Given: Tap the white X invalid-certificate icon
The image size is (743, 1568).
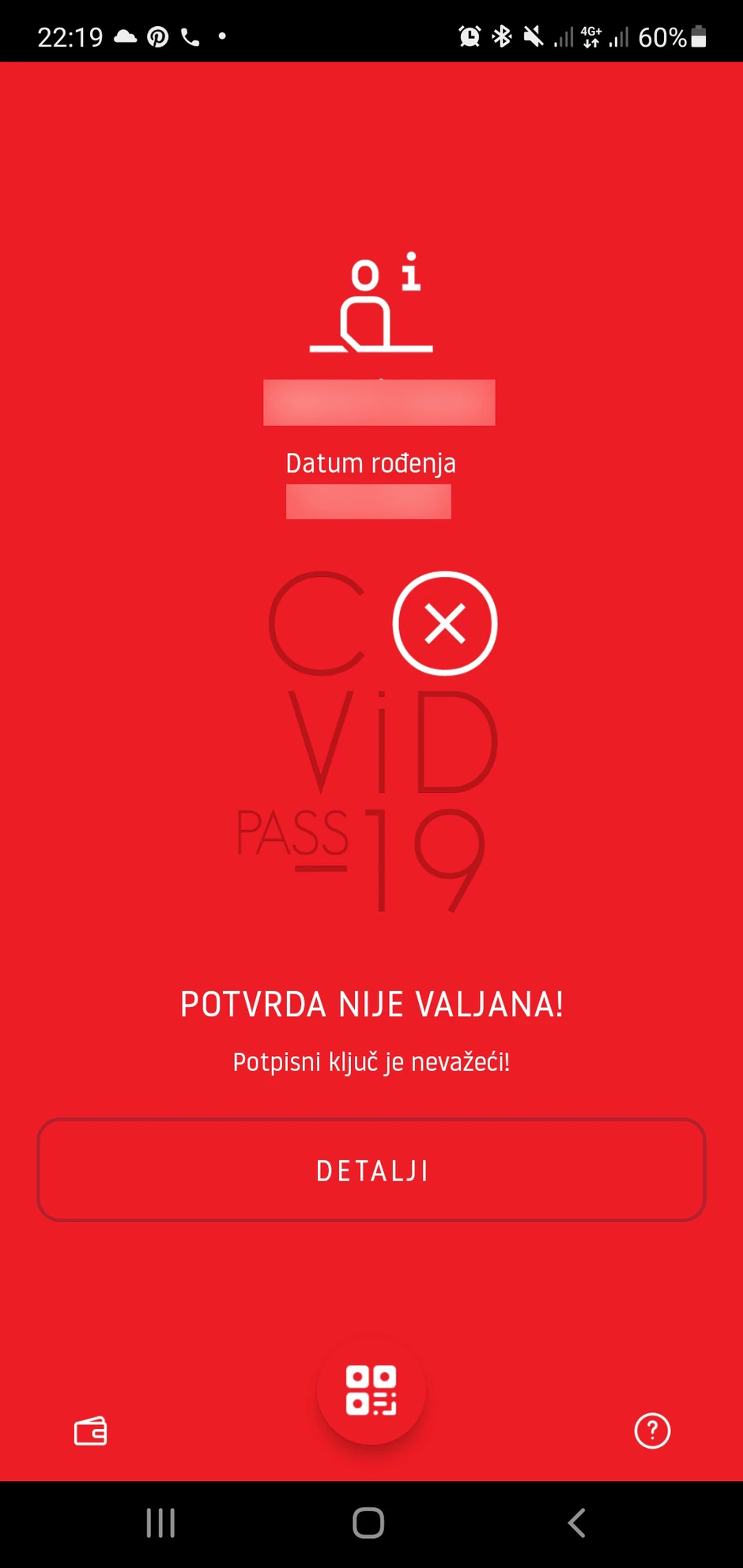Looking at the screenshot, I should pos(445,624).
